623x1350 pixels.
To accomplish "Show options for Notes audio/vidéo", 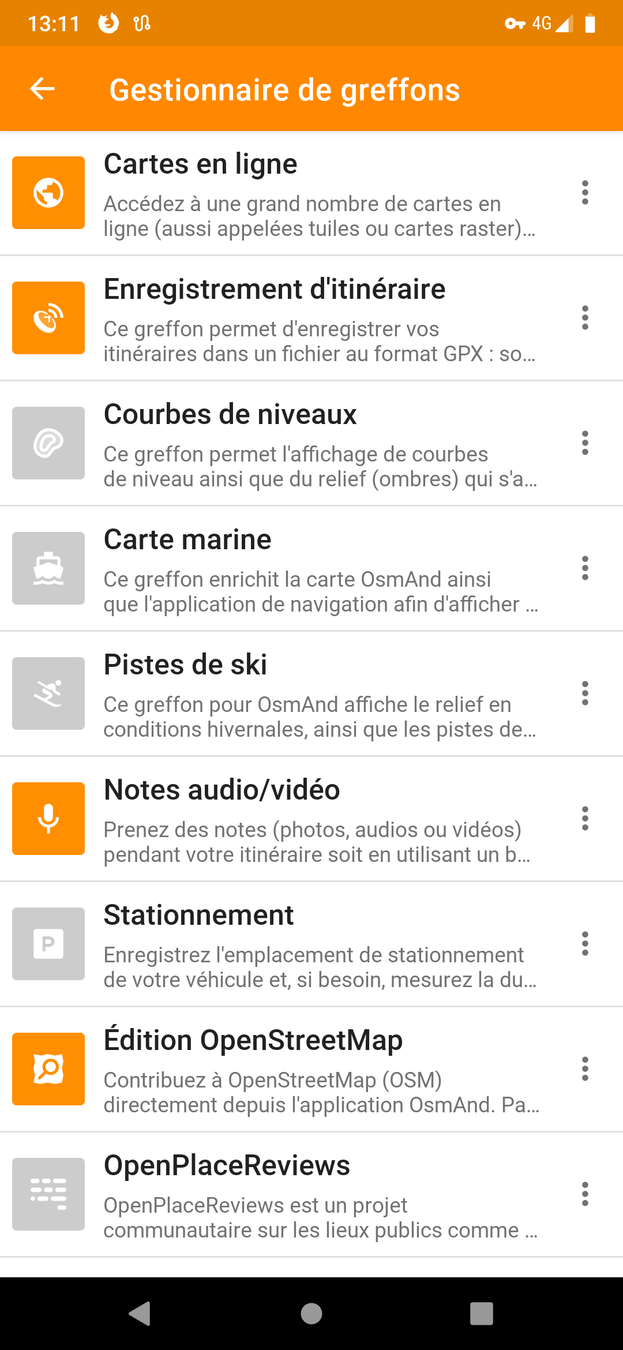I will click(x=585, y=819).
